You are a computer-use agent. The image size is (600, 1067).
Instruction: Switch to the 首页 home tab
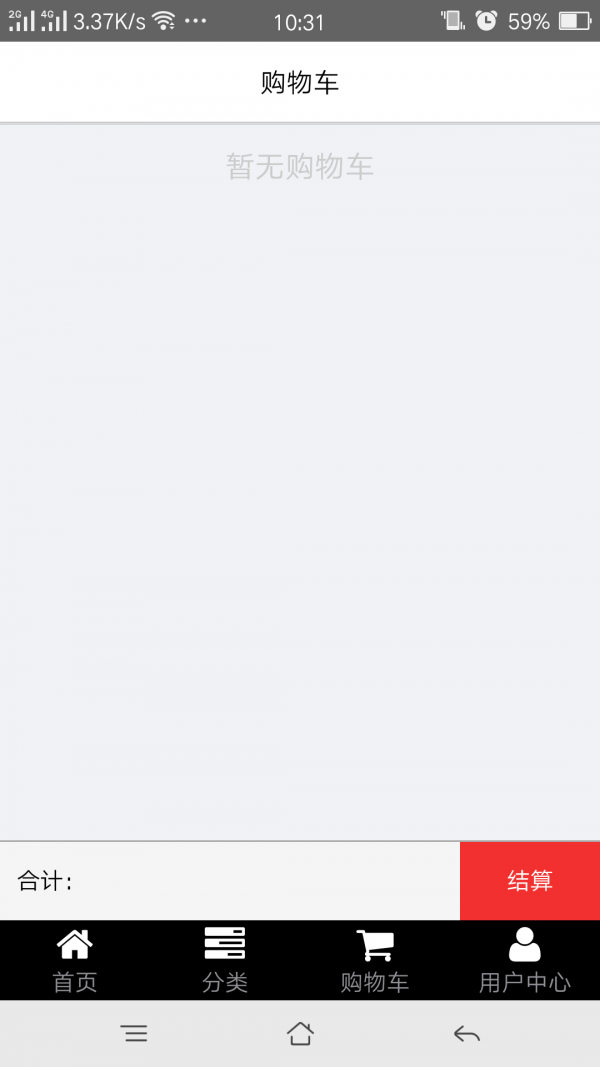(75, 960)
